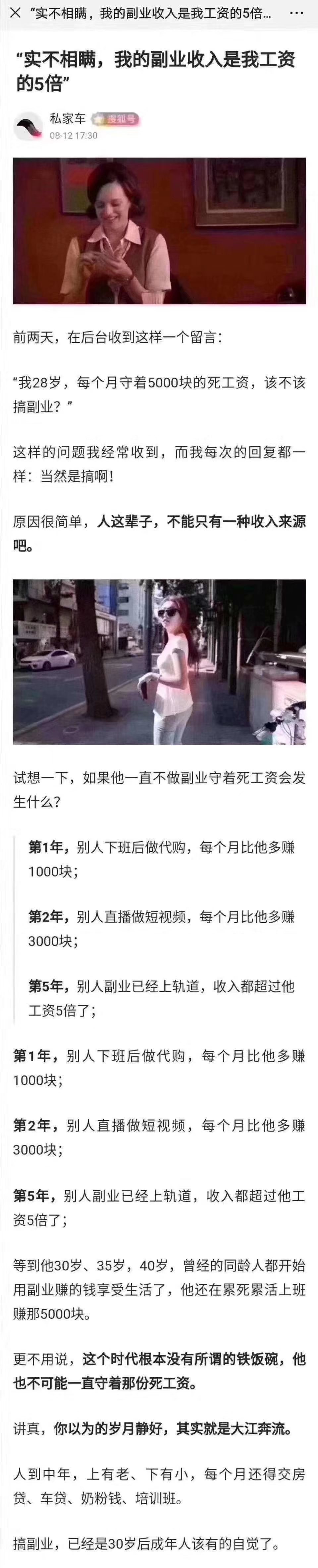View the woman counting money image

coord(159,231)
